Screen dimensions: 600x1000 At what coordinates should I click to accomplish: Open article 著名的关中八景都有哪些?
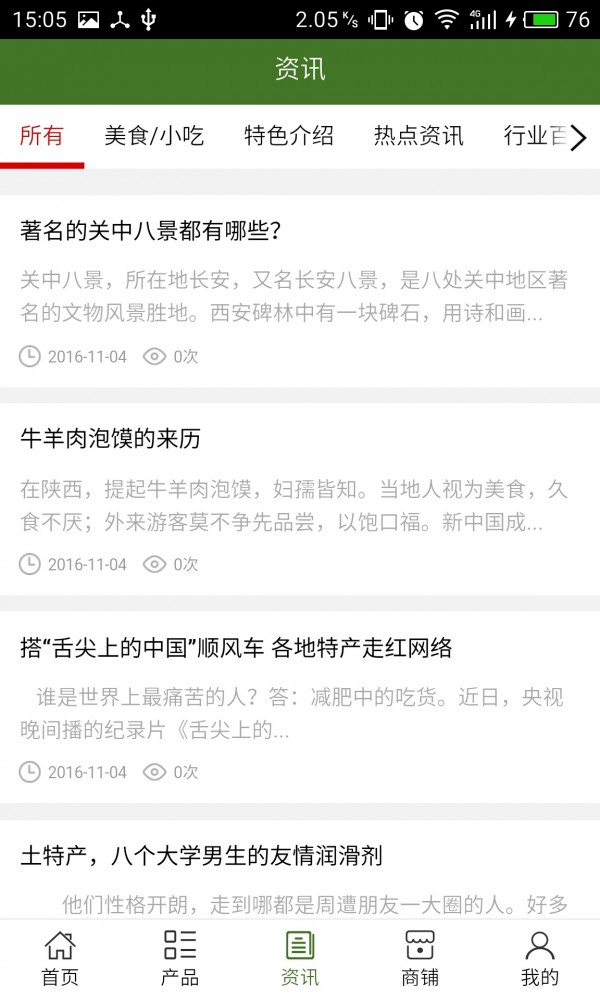(150, 231)
